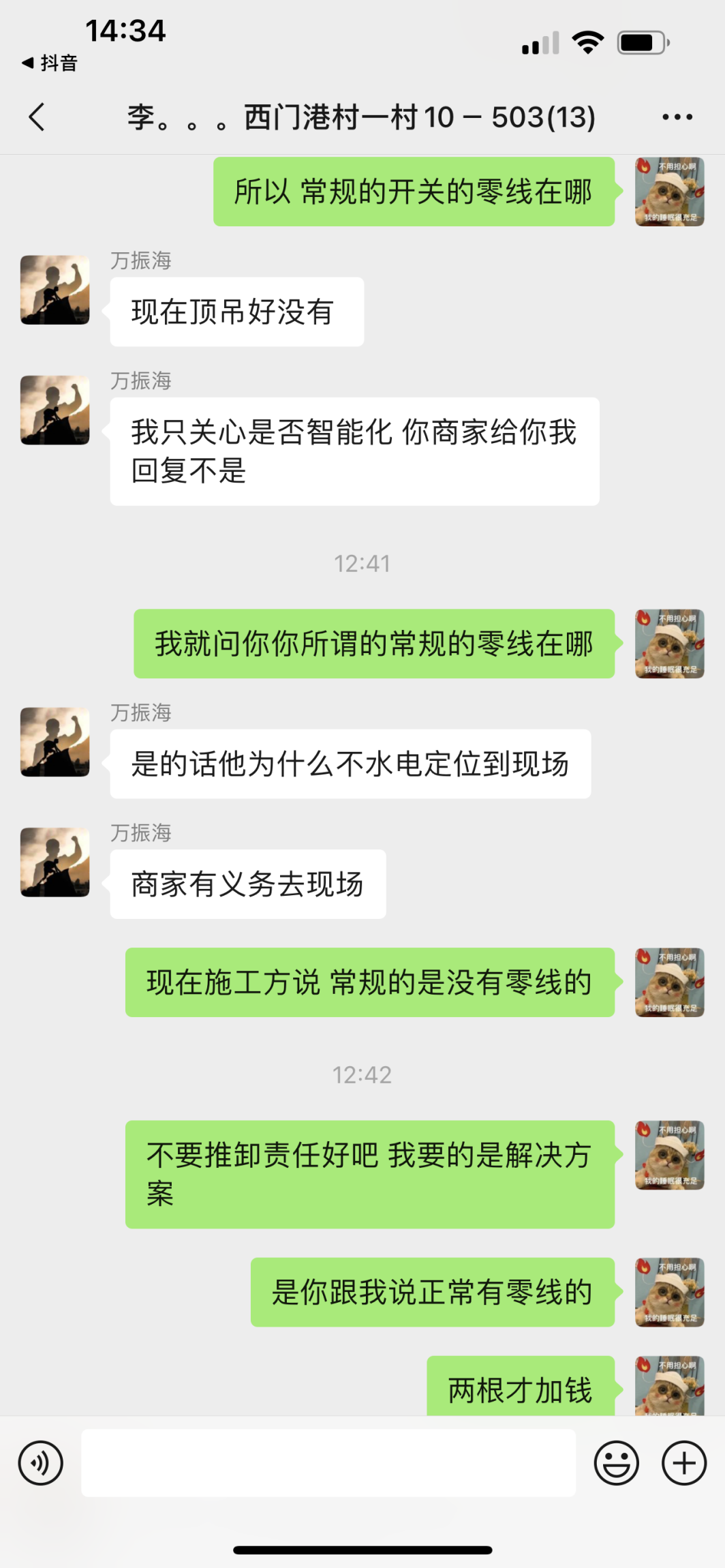
Task: Go back from the group chat
Action: click(37, 117)
